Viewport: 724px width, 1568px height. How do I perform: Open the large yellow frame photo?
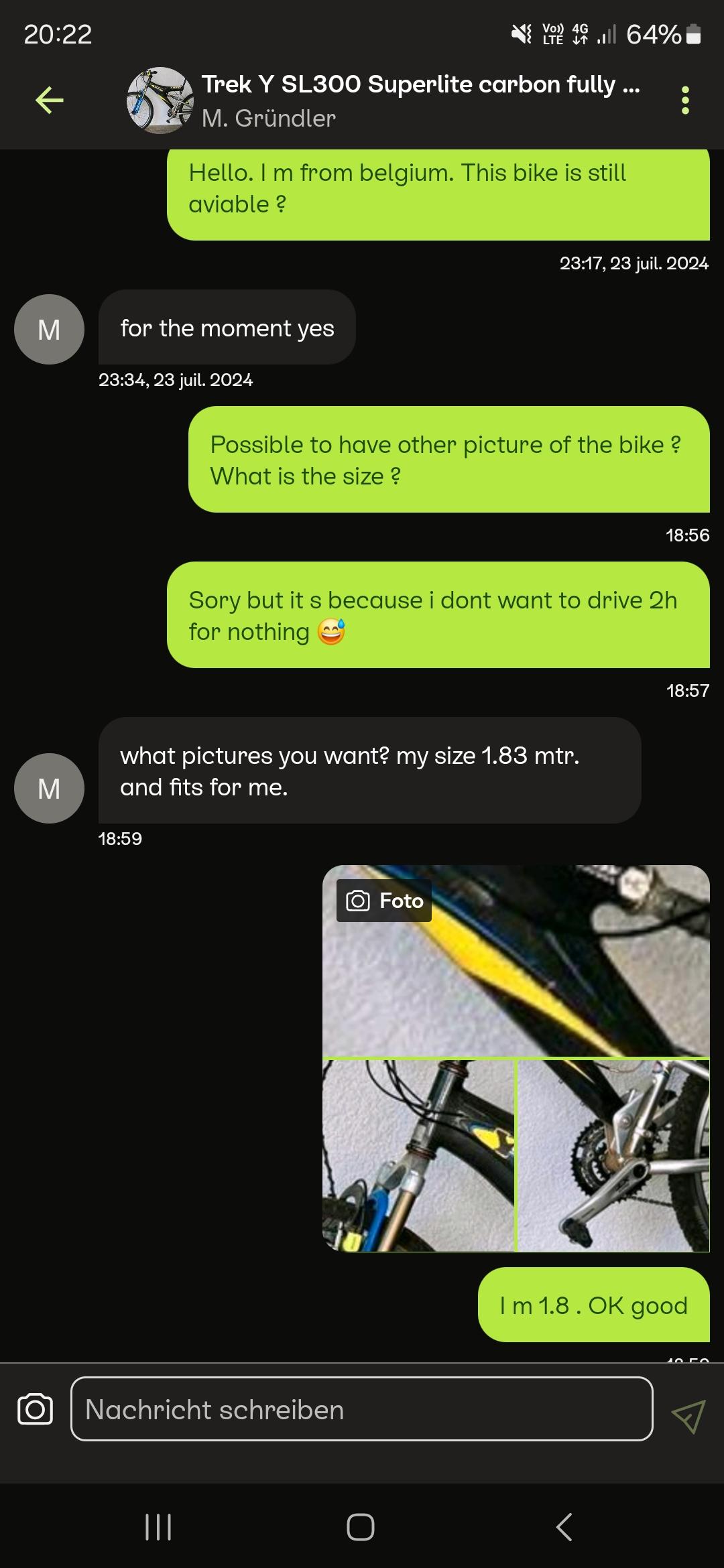pyautogui.click(x=516, y=961)
